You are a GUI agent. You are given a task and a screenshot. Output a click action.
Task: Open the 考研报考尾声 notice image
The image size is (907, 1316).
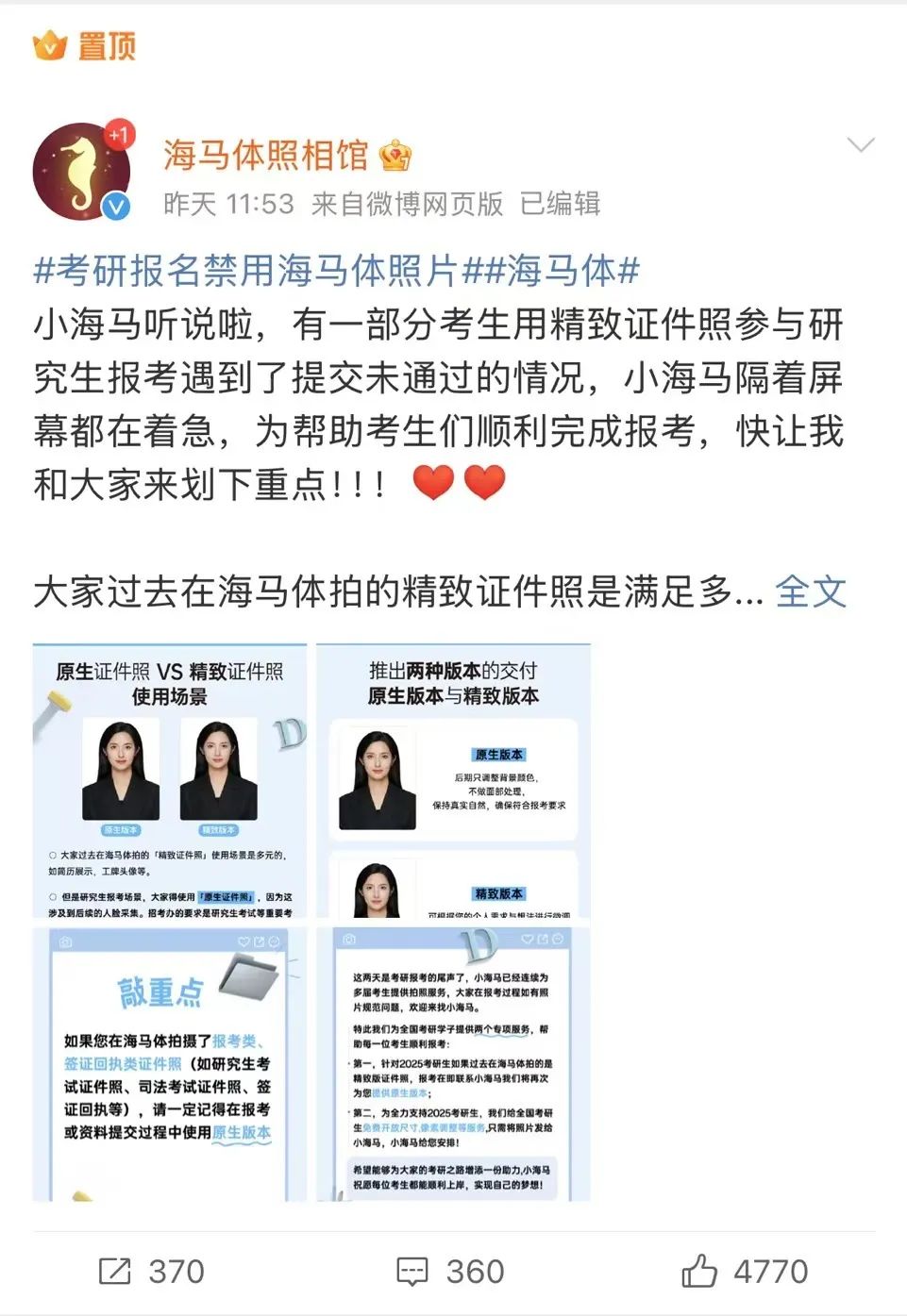[x=453, y=1063]
